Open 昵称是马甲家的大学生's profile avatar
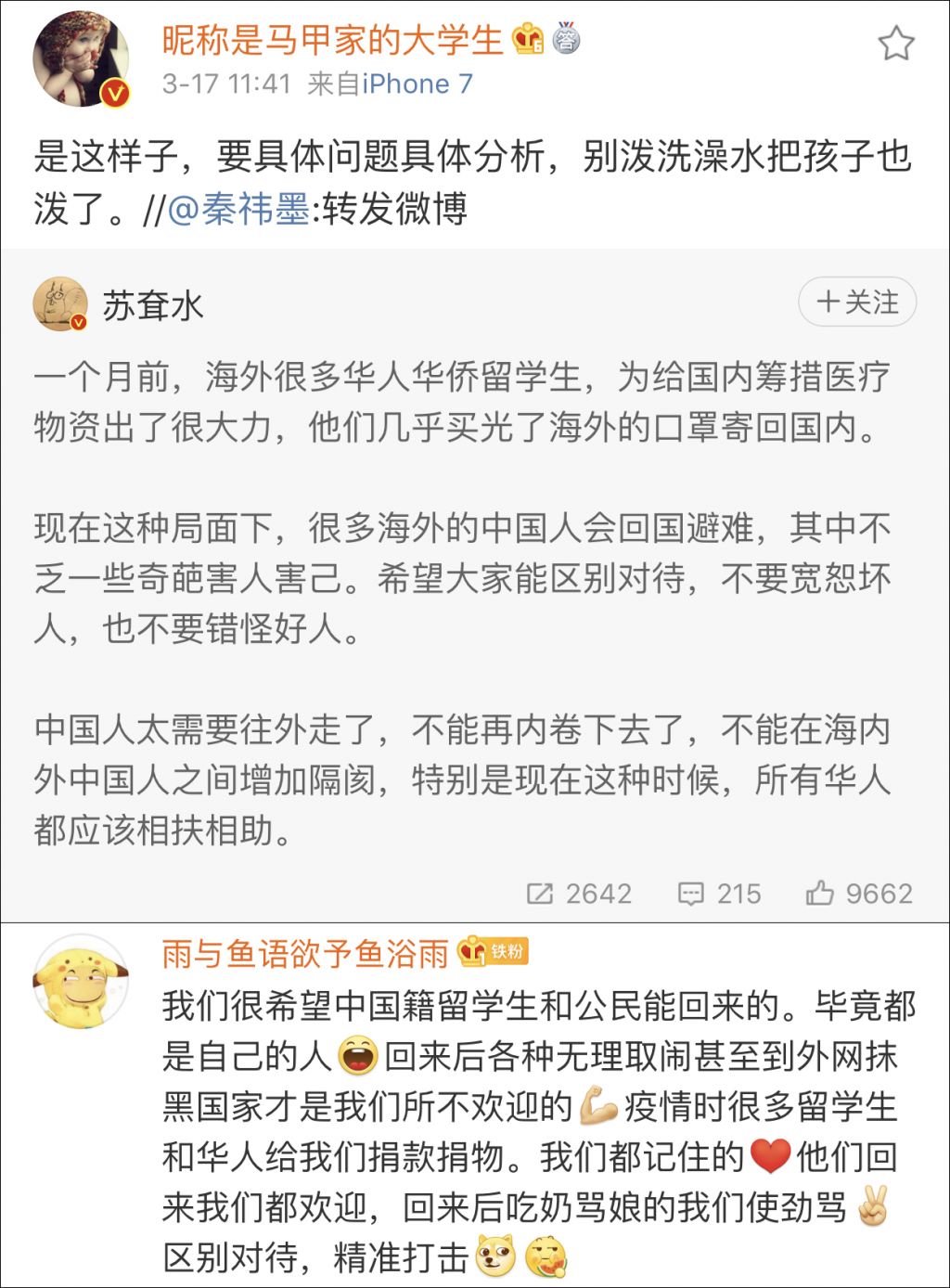Viewport: 950px width, 1288px height. (x=81, y=61)
